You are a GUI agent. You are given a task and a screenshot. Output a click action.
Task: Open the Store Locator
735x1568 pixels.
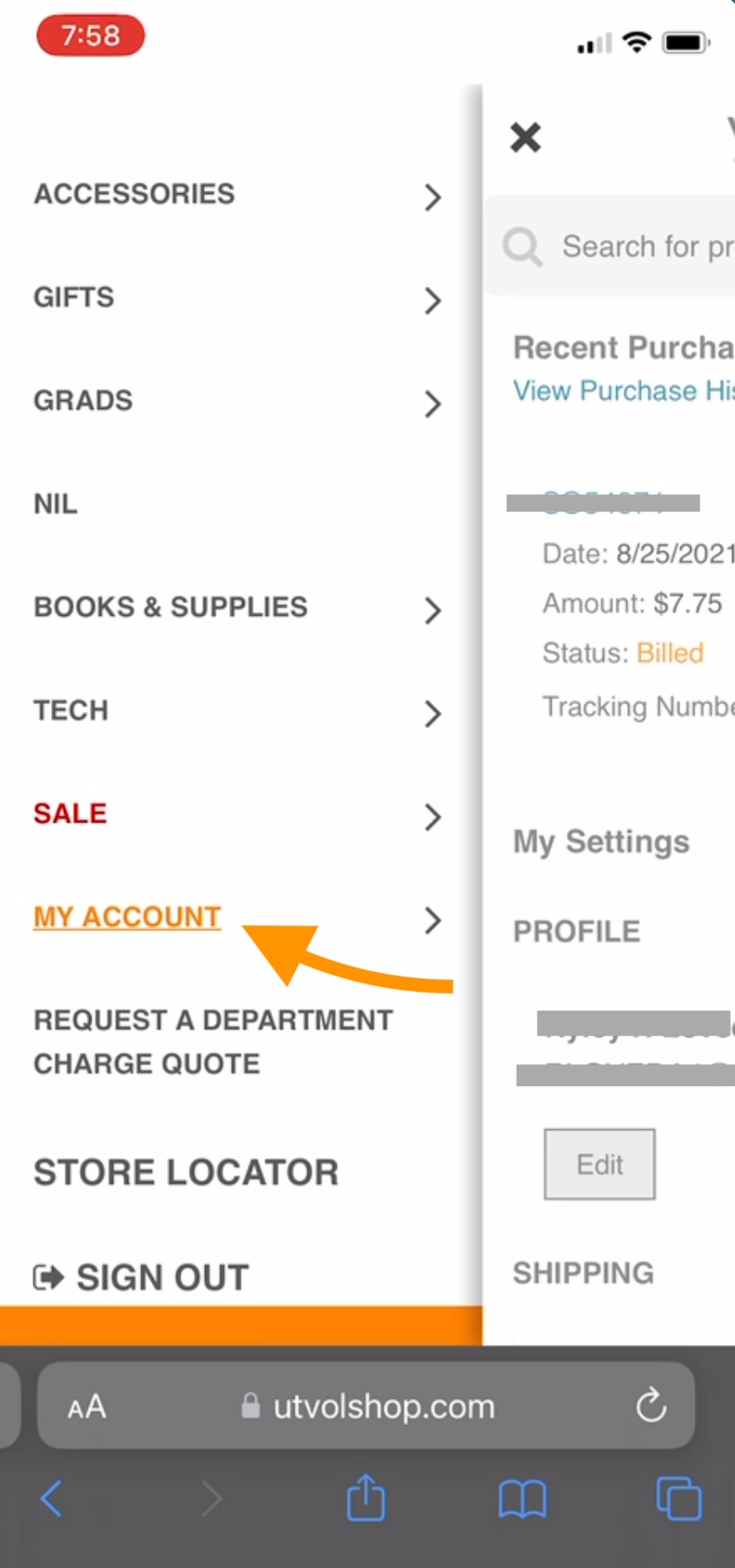[x=186, y=1172]
